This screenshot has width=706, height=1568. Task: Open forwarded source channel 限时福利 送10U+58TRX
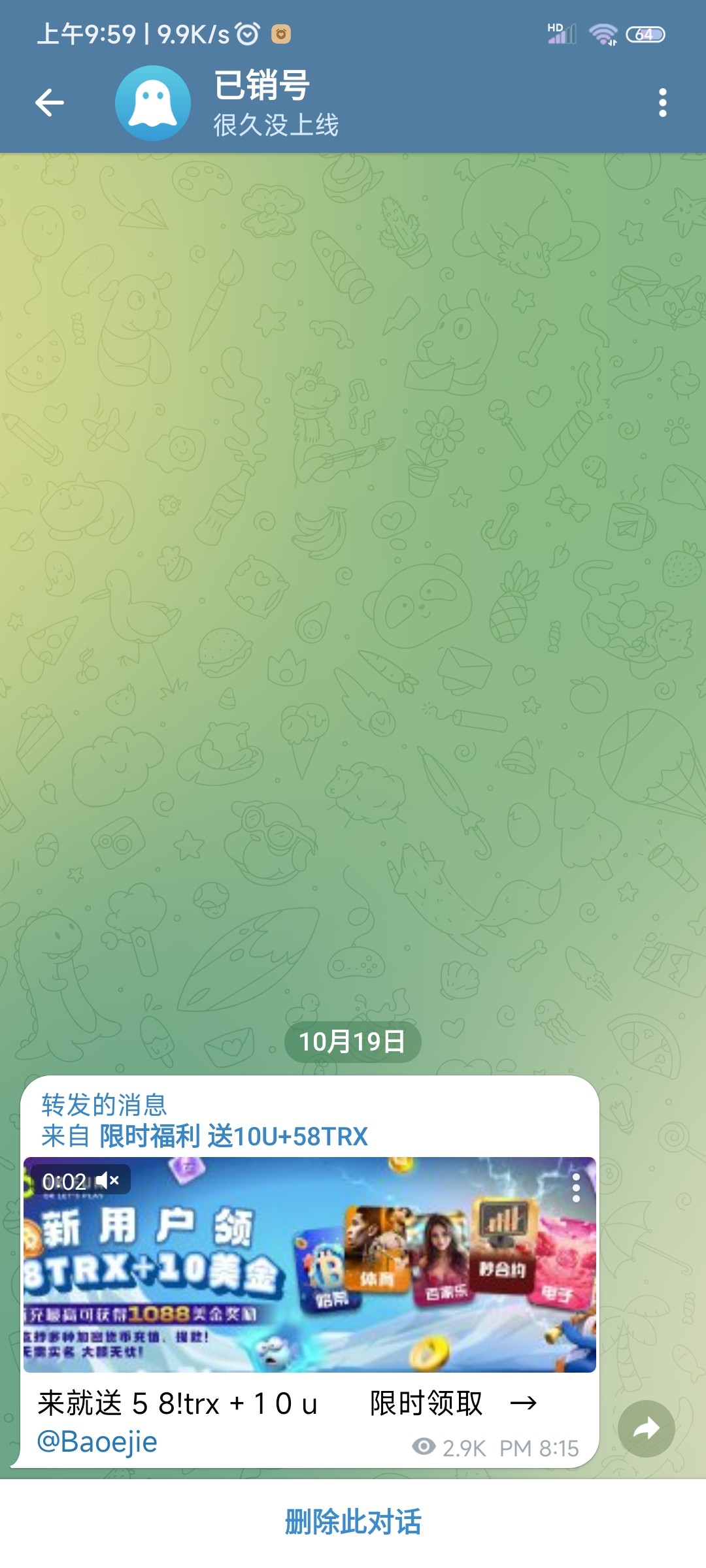[233, 1136]
